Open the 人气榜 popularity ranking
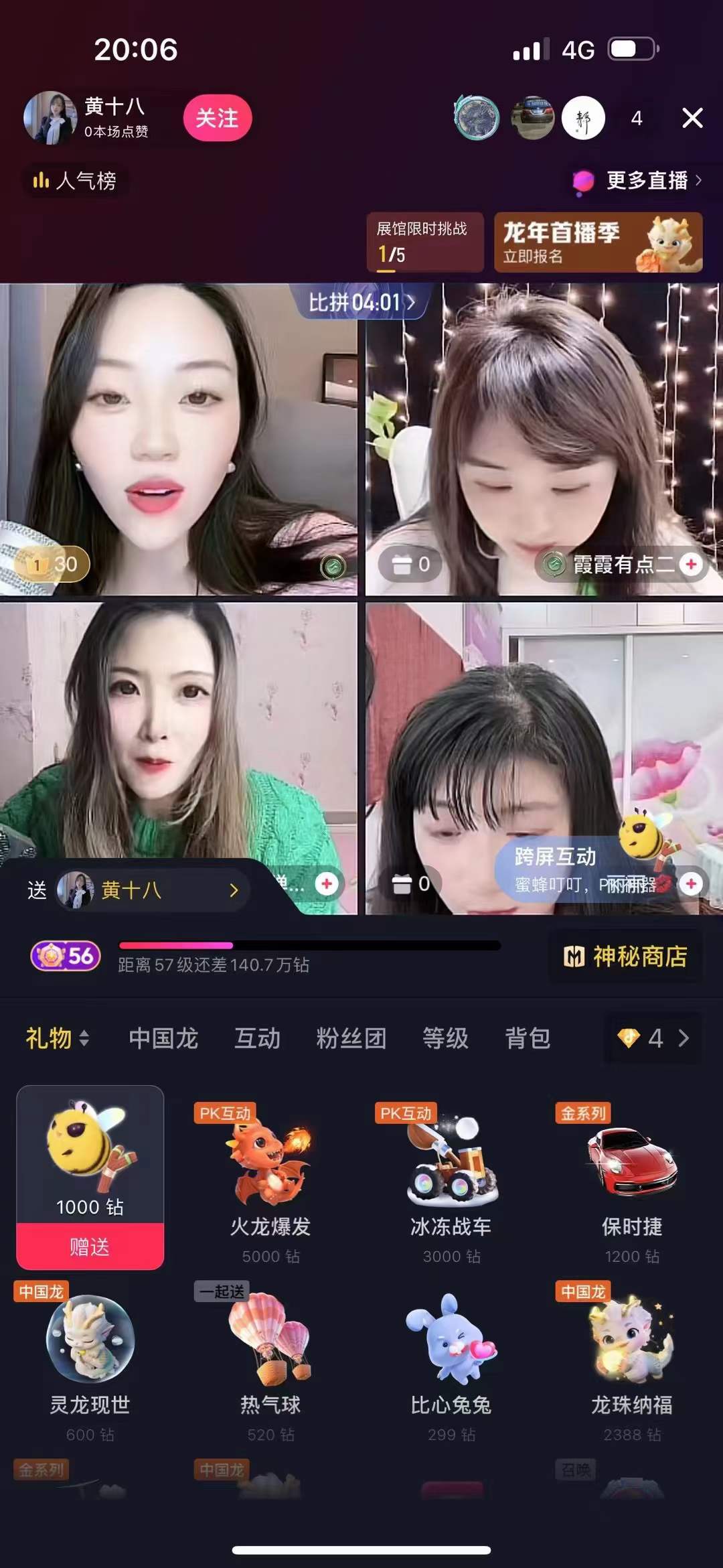 75,180
